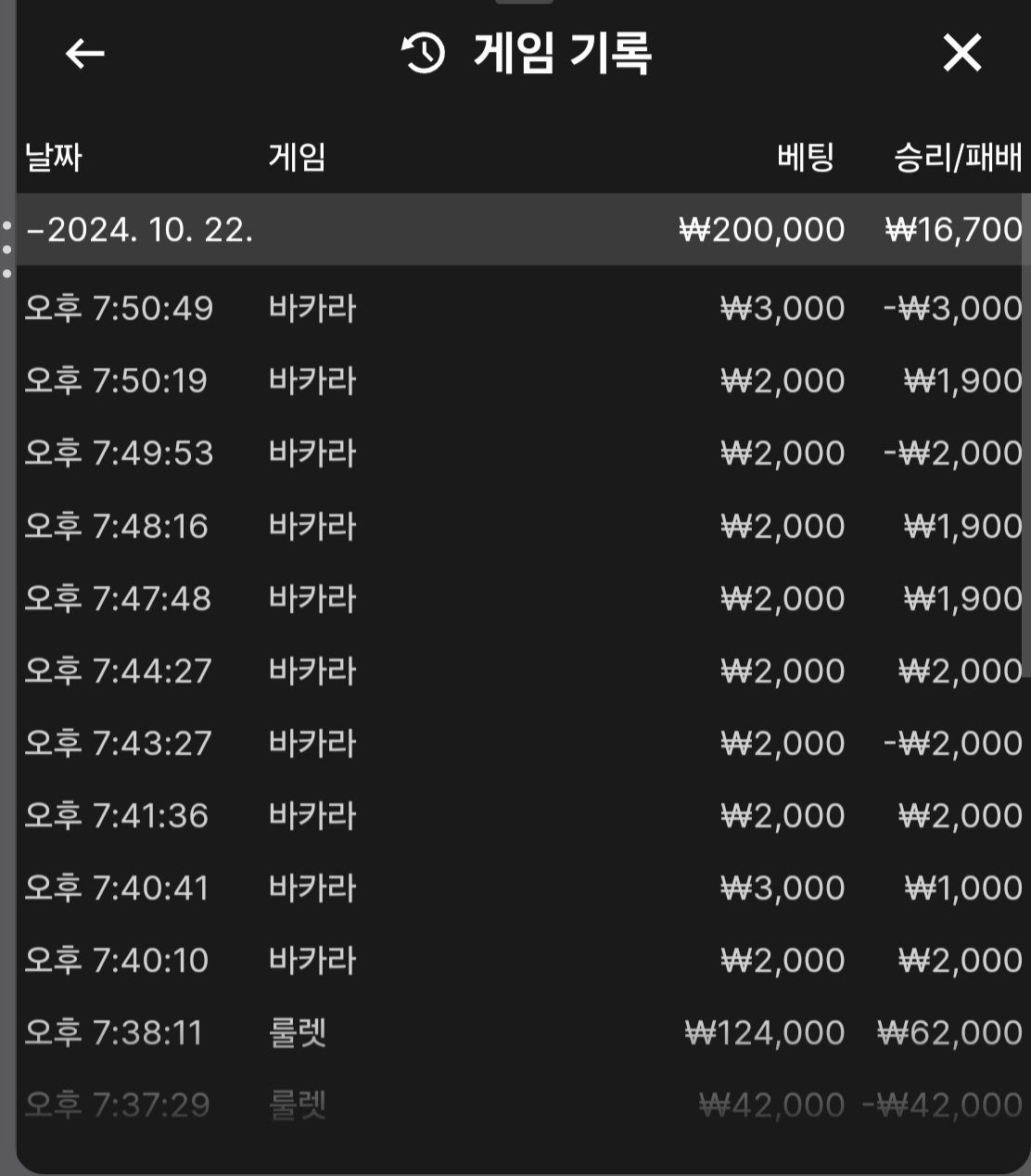Image resolution: width=1031 pixels, height=1176 pixels.
Task: Select the 7:49:53 baccarat entry
Action: 519,453
